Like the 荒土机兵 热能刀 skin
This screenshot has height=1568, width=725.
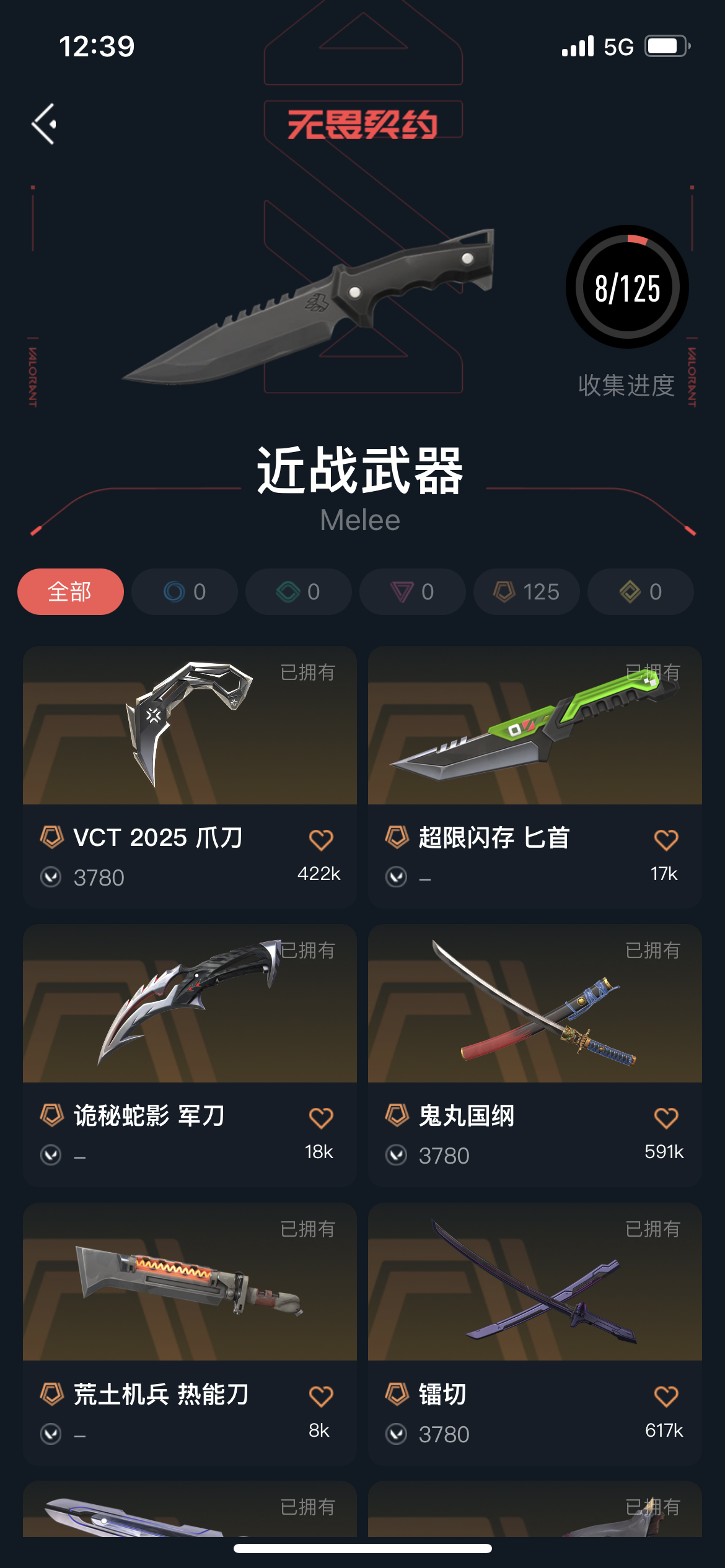pos(321,1396)
